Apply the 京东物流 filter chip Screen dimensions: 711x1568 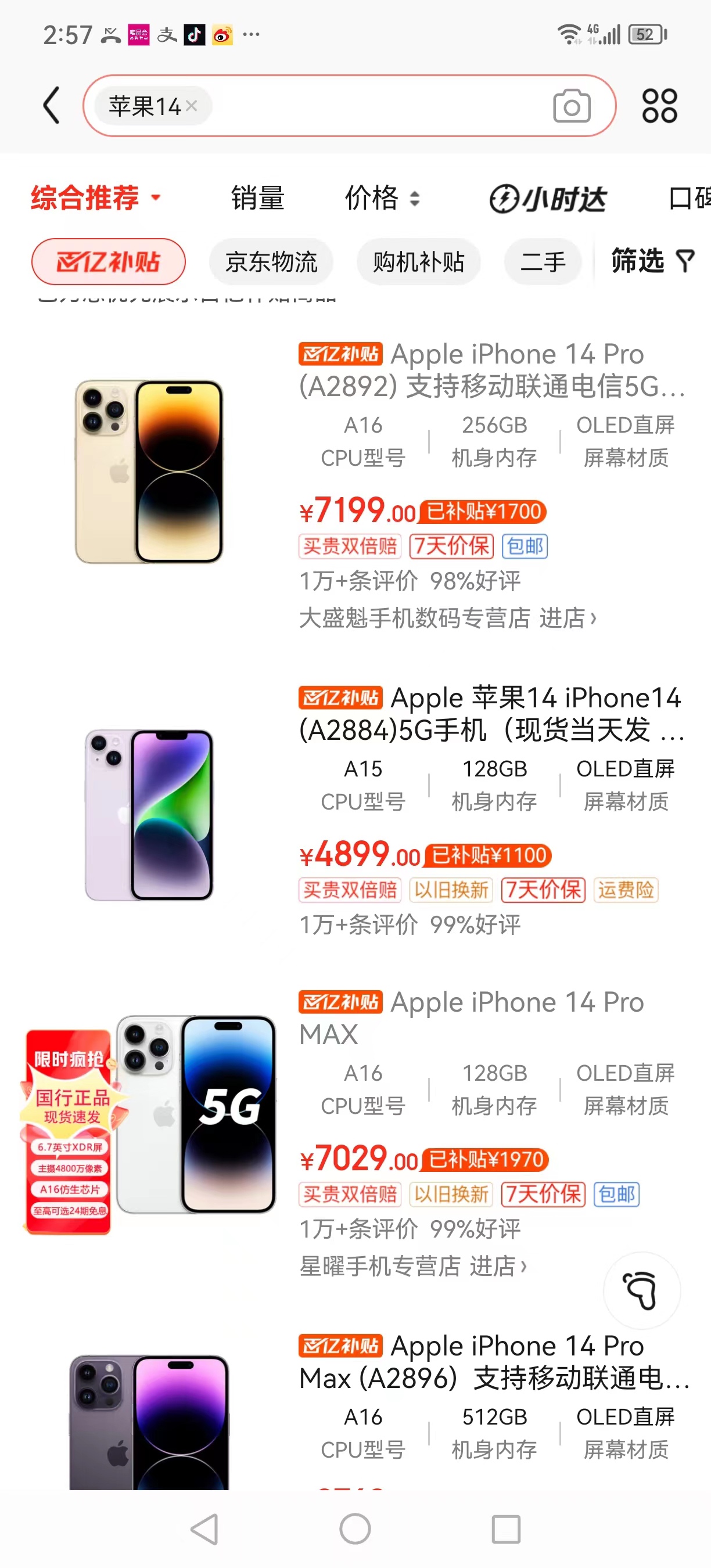click(271, 262)
